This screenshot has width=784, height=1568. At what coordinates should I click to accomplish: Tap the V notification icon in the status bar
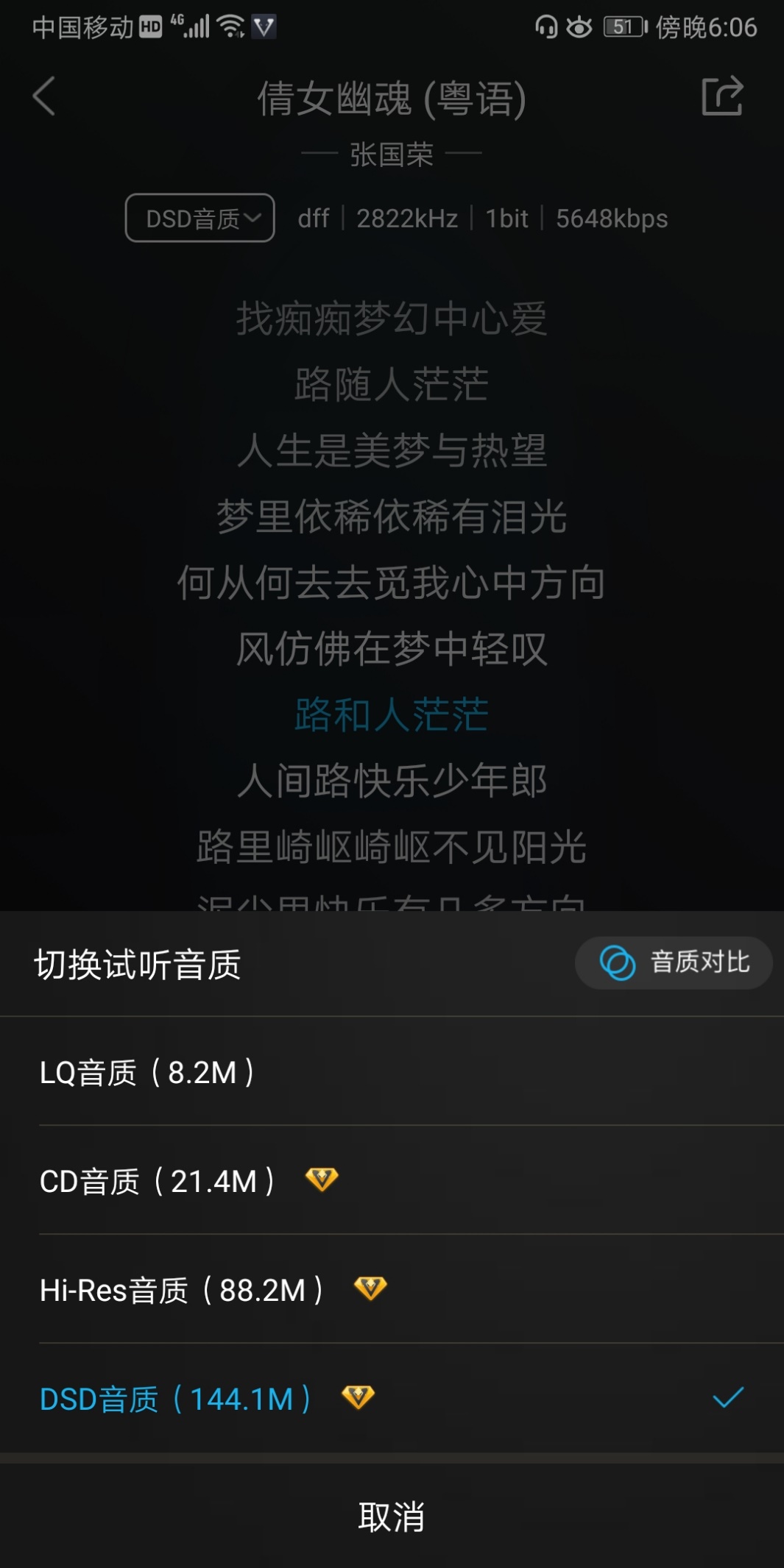263,25
